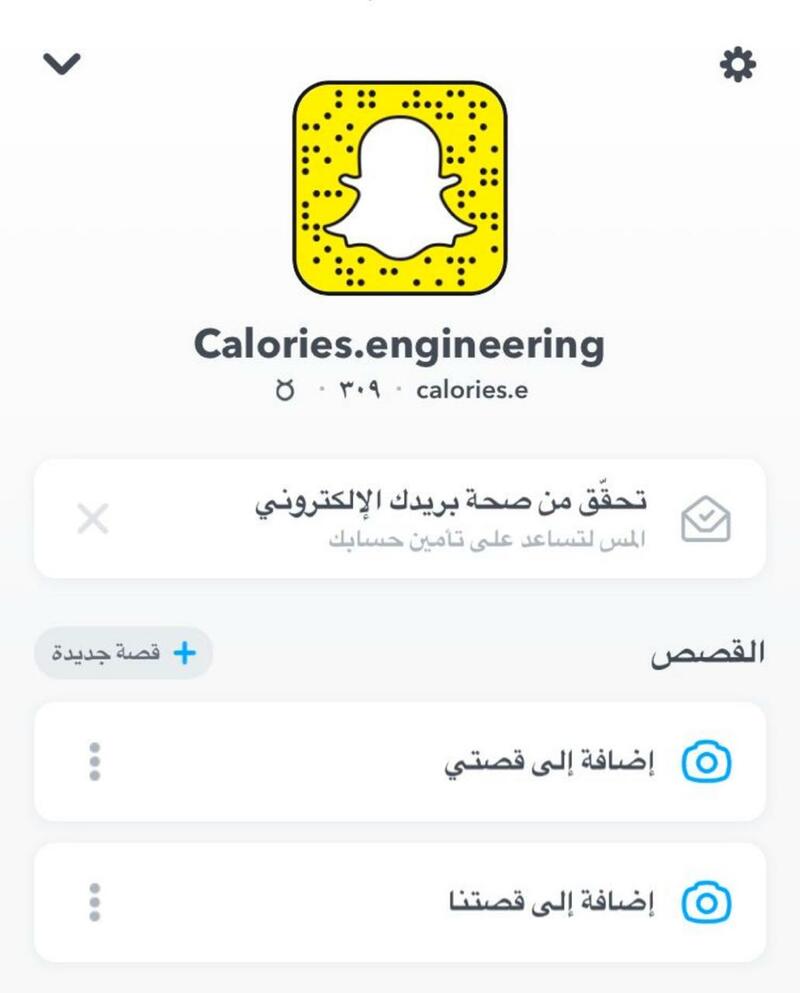Open إضافة إلى قصتي row

click(x=450, y=762)
